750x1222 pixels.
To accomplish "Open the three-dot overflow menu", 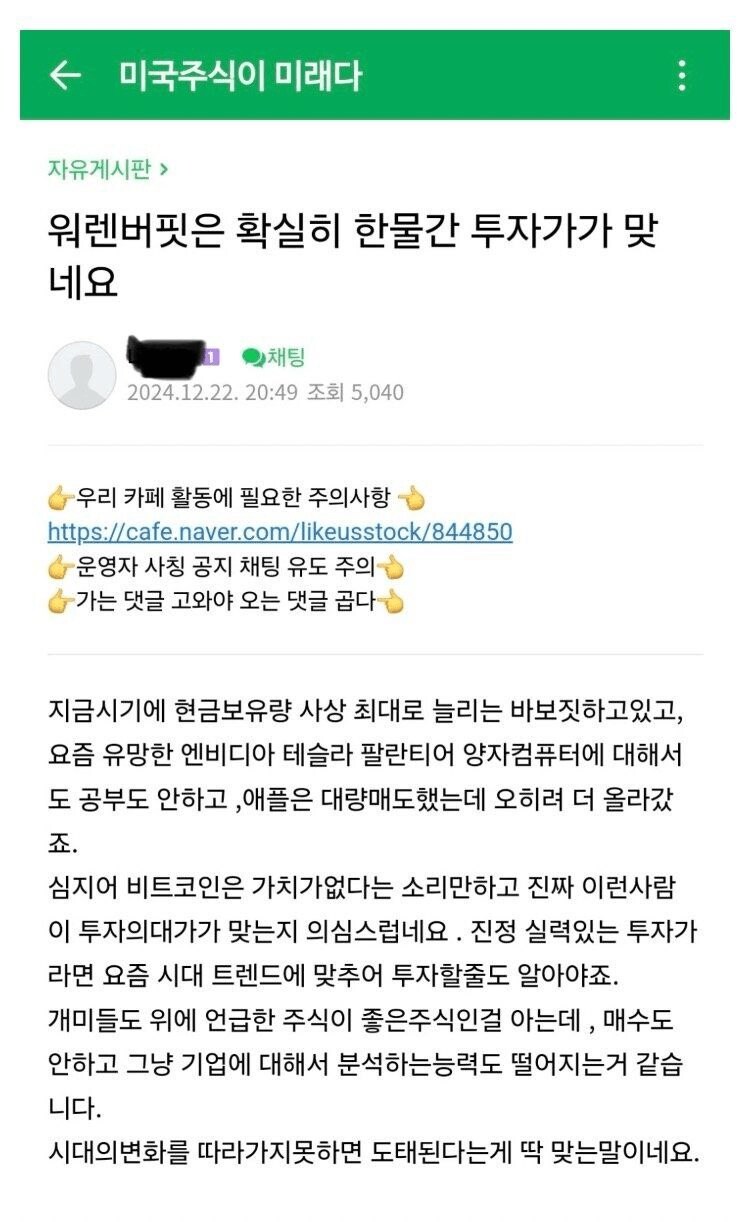I will [x=682, y=76].
